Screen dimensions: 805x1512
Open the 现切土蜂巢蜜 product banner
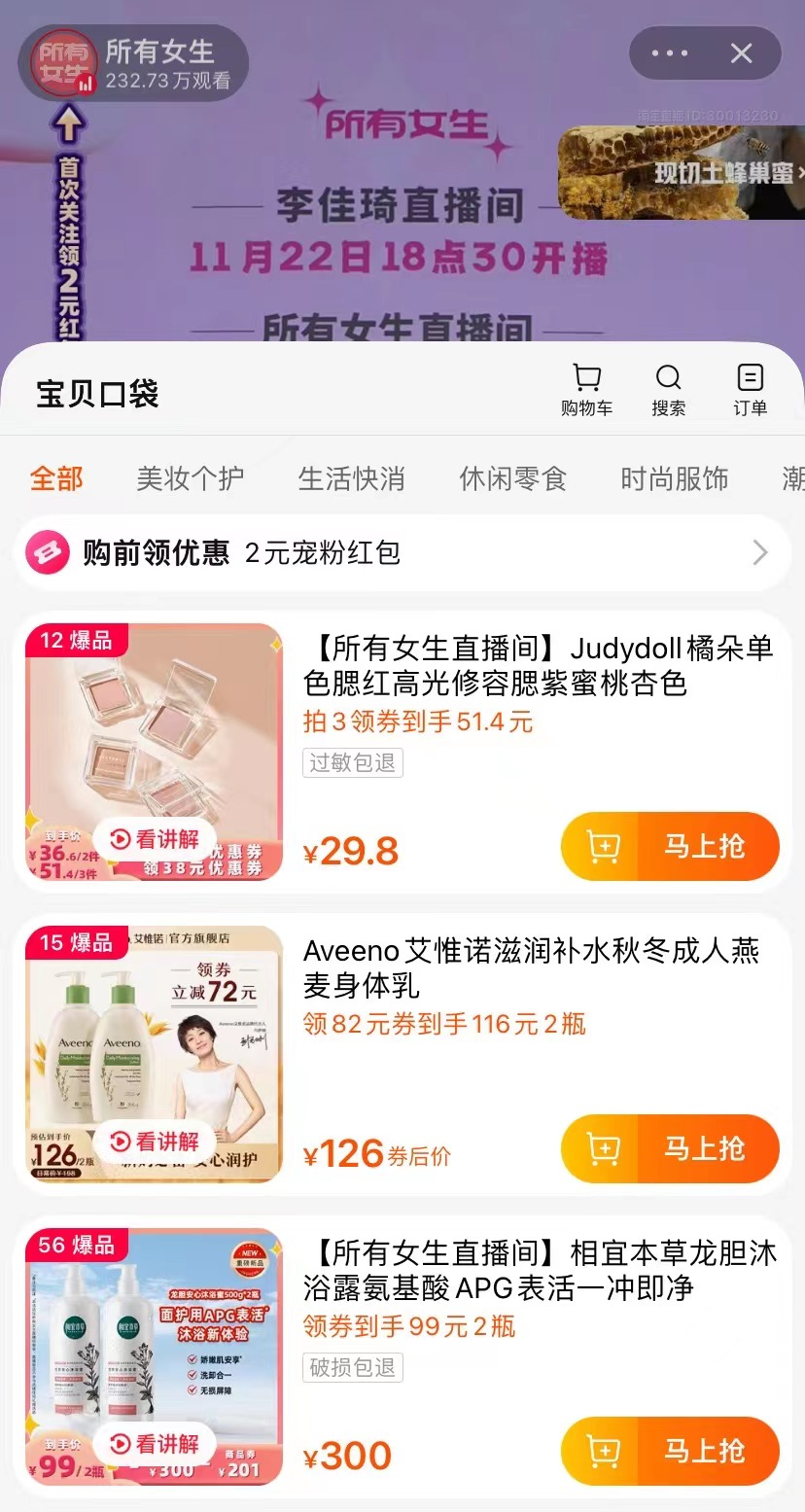coord(682,173)
